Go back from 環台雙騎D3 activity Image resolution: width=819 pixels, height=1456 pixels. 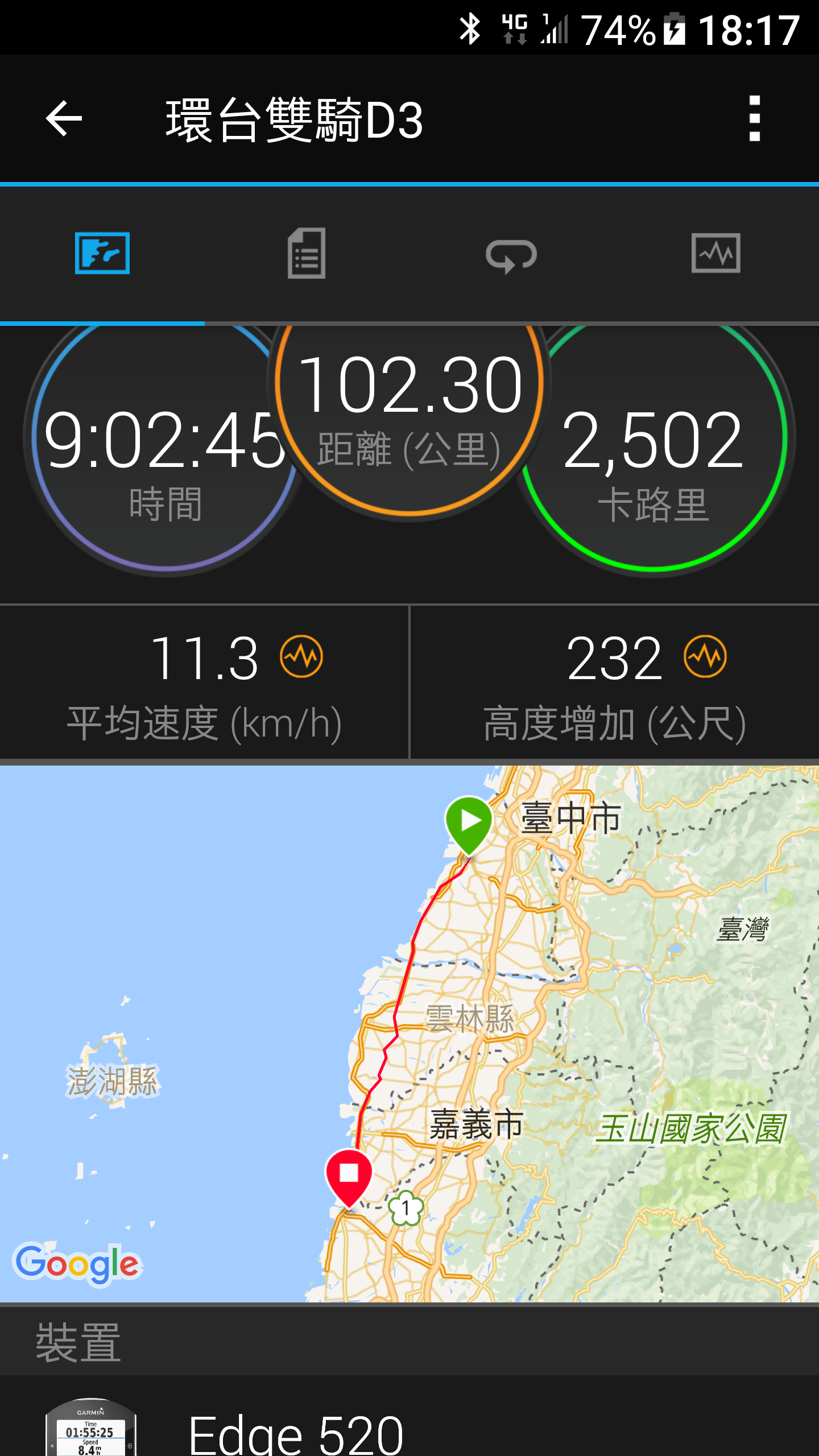coord(64,118)
